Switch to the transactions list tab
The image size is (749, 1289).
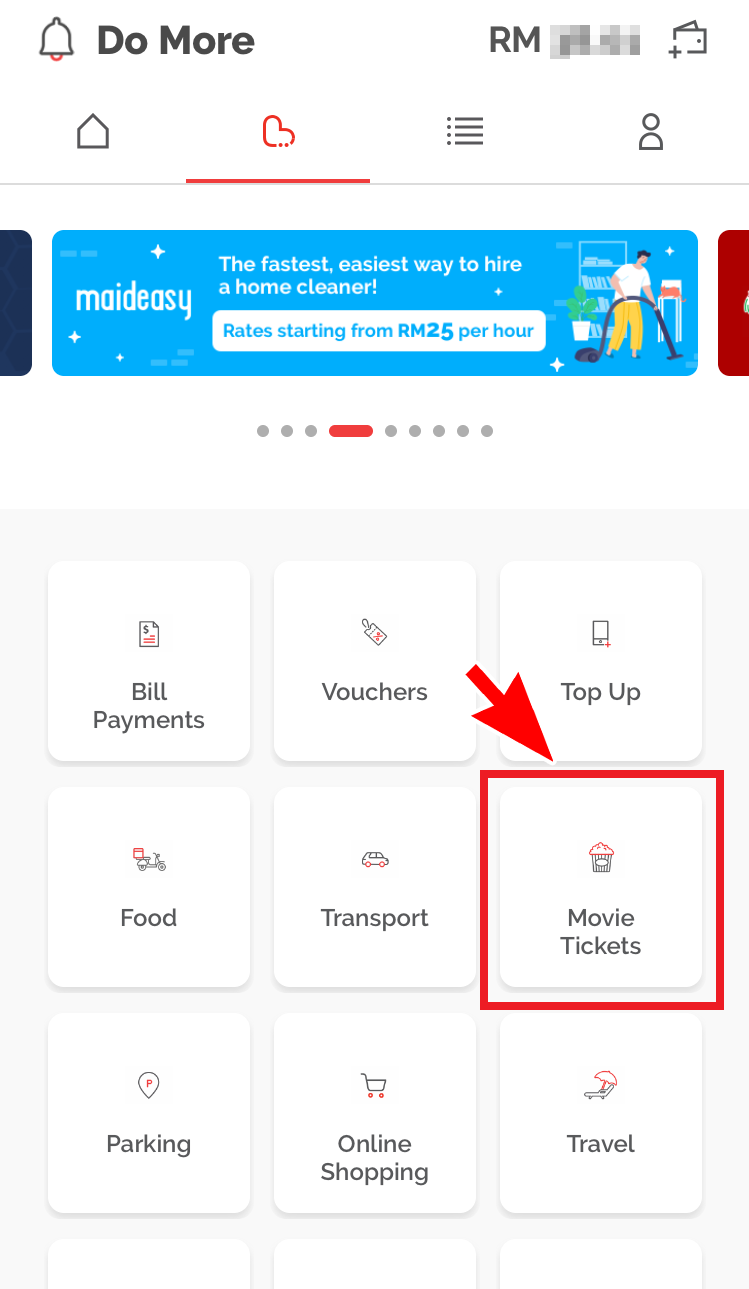pos(465,132)
